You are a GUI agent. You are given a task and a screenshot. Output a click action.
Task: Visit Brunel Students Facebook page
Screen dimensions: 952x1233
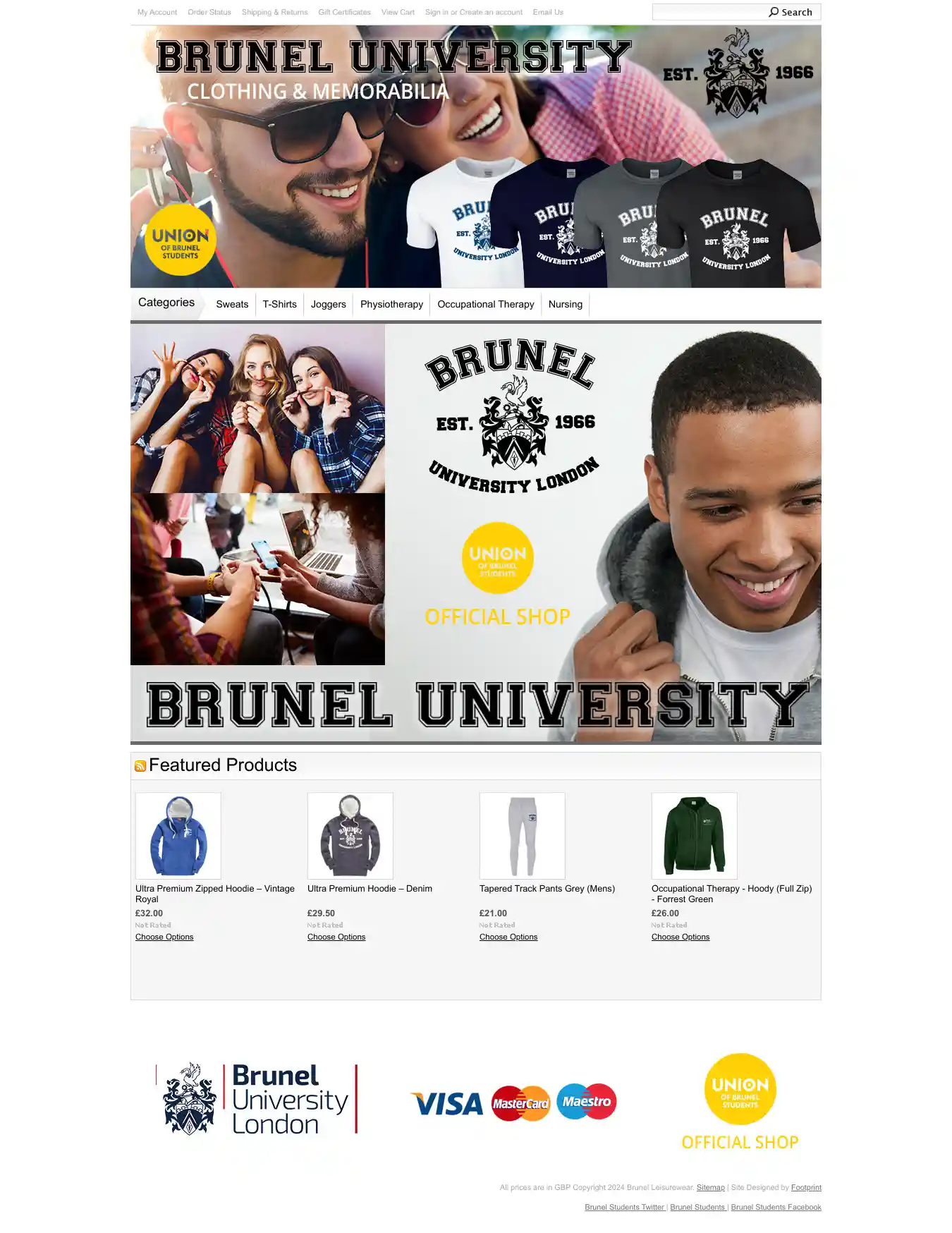776,1207
